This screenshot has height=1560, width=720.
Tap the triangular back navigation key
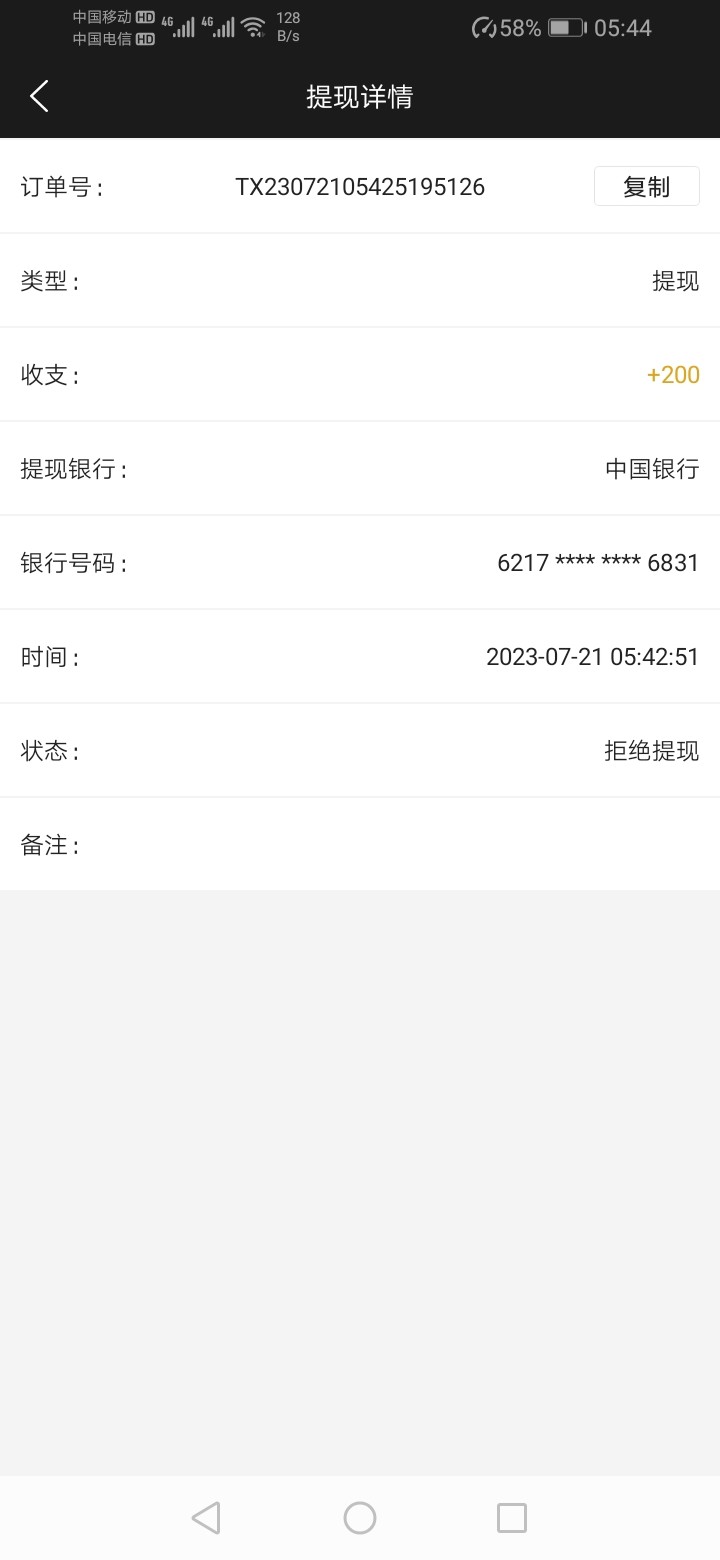point(206,1517)
